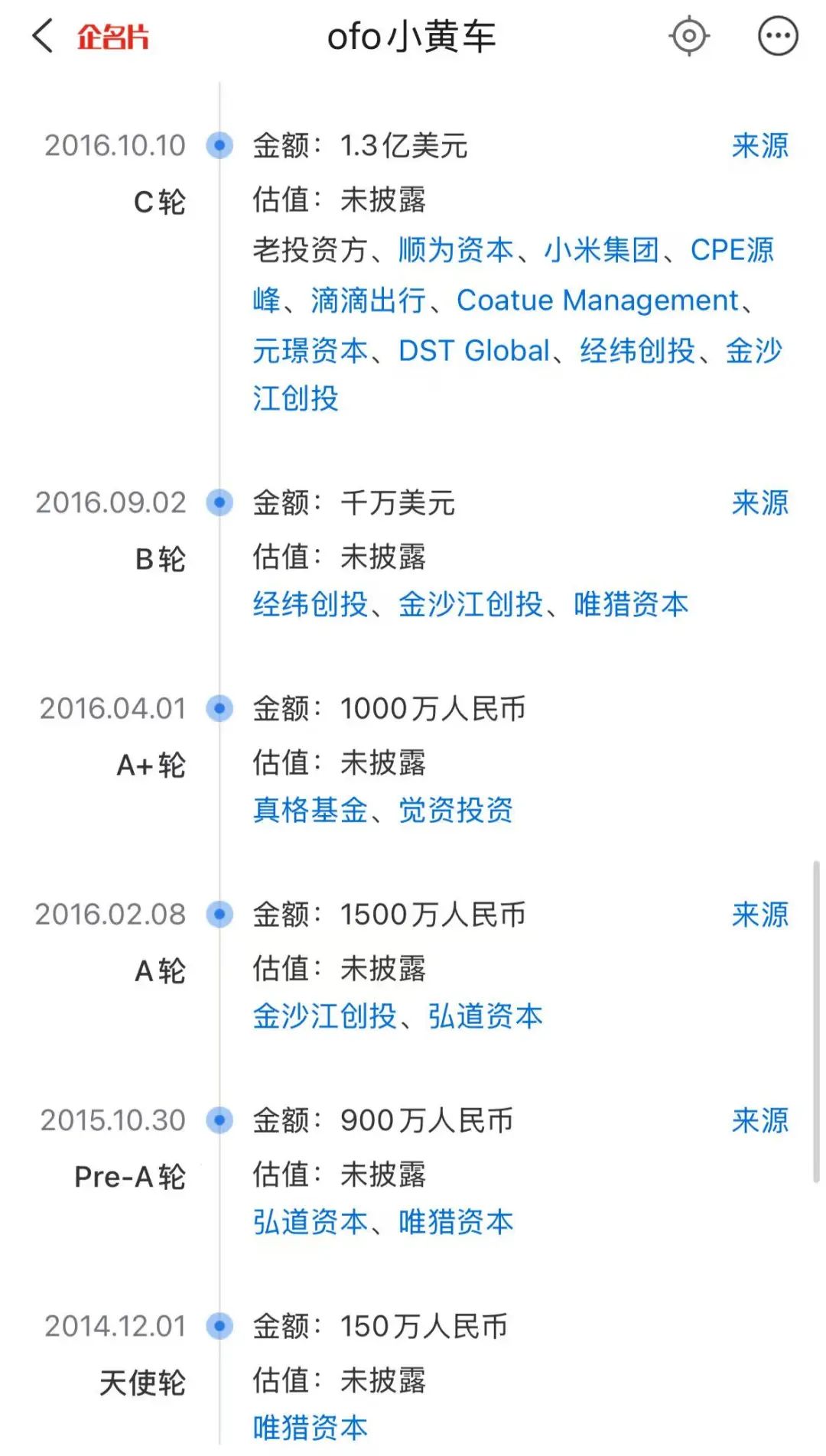Image resolution: width=826 pixels, height=1456 pixels.
Task: Open investor 顺为资本 in C轮
Action: tap(456, 250)
